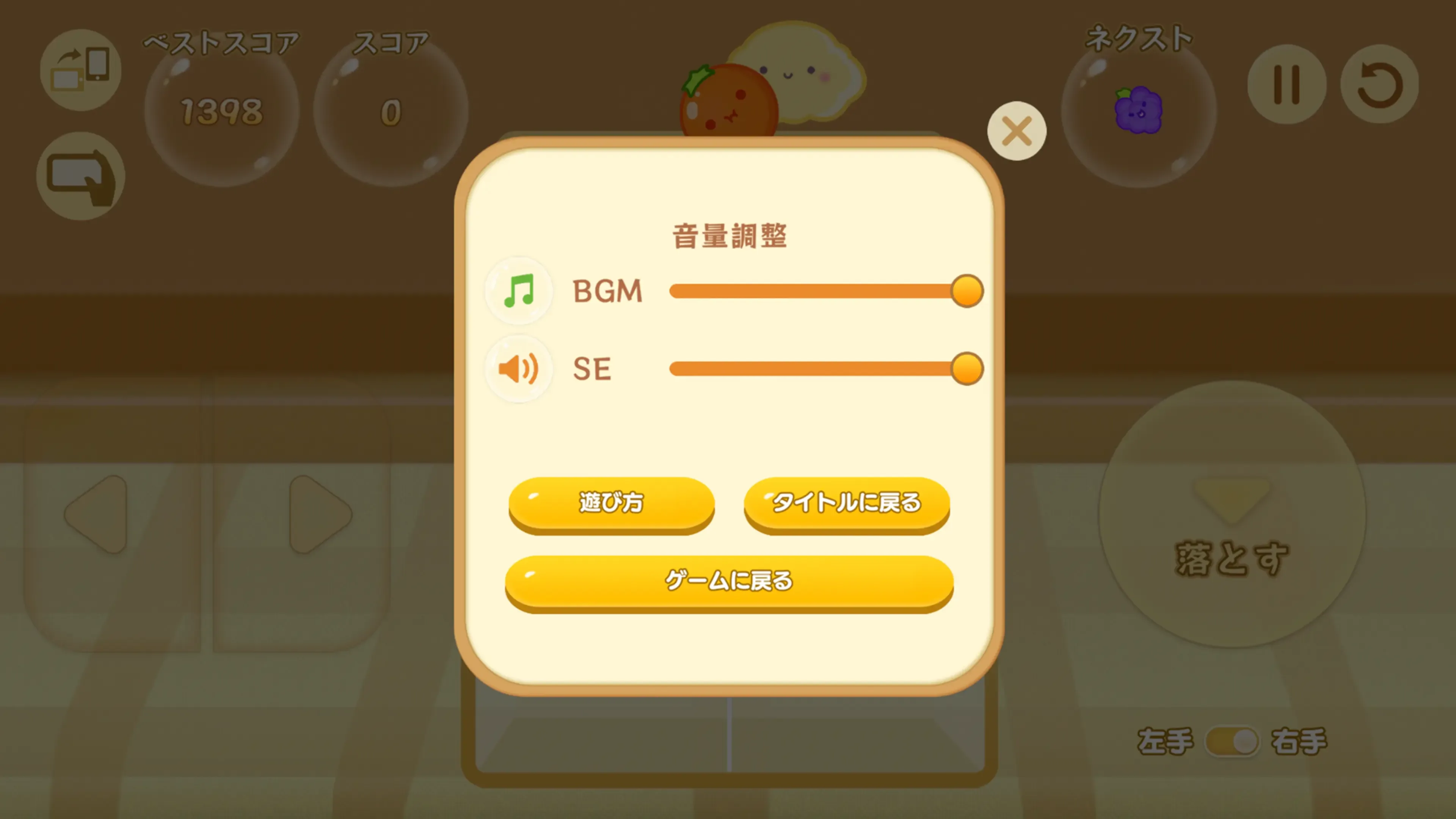Mute BGM via the music note icon
Screen dimensions: 1456x819
pyautogui.click(x=519, y=290)
